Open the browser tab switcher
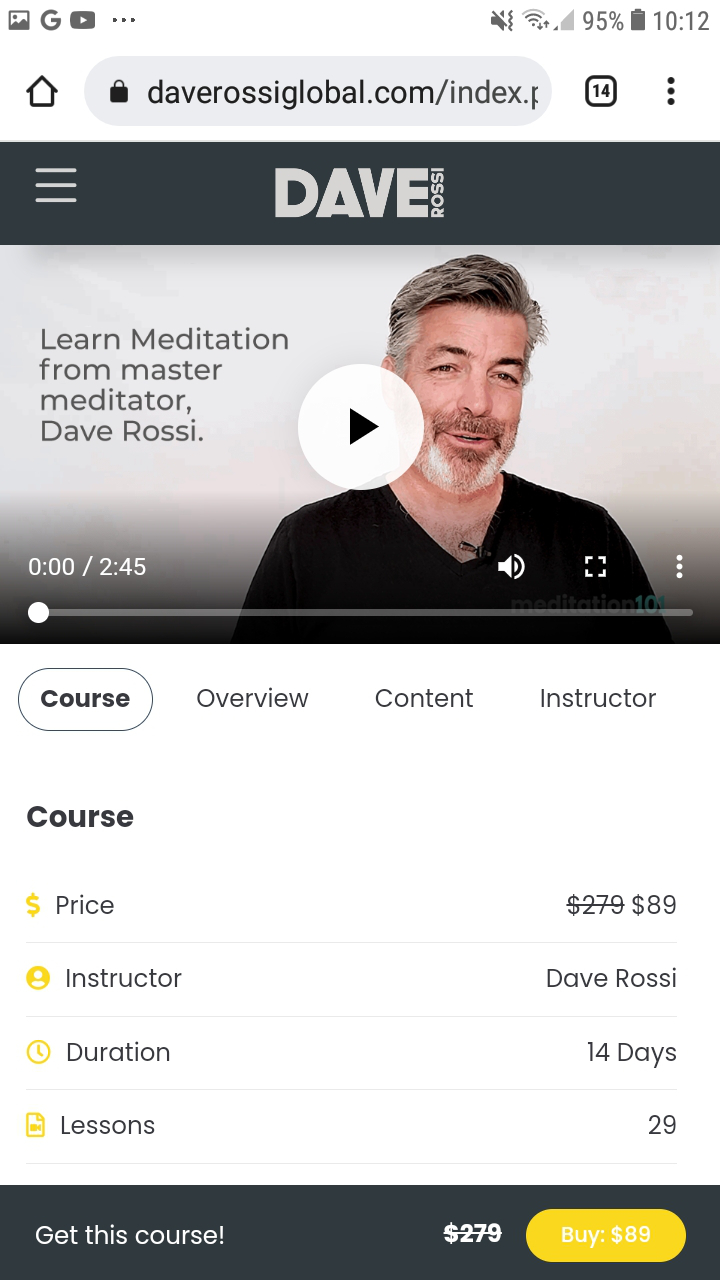The height and width of the screenshot is (1280, 720). 600,92
